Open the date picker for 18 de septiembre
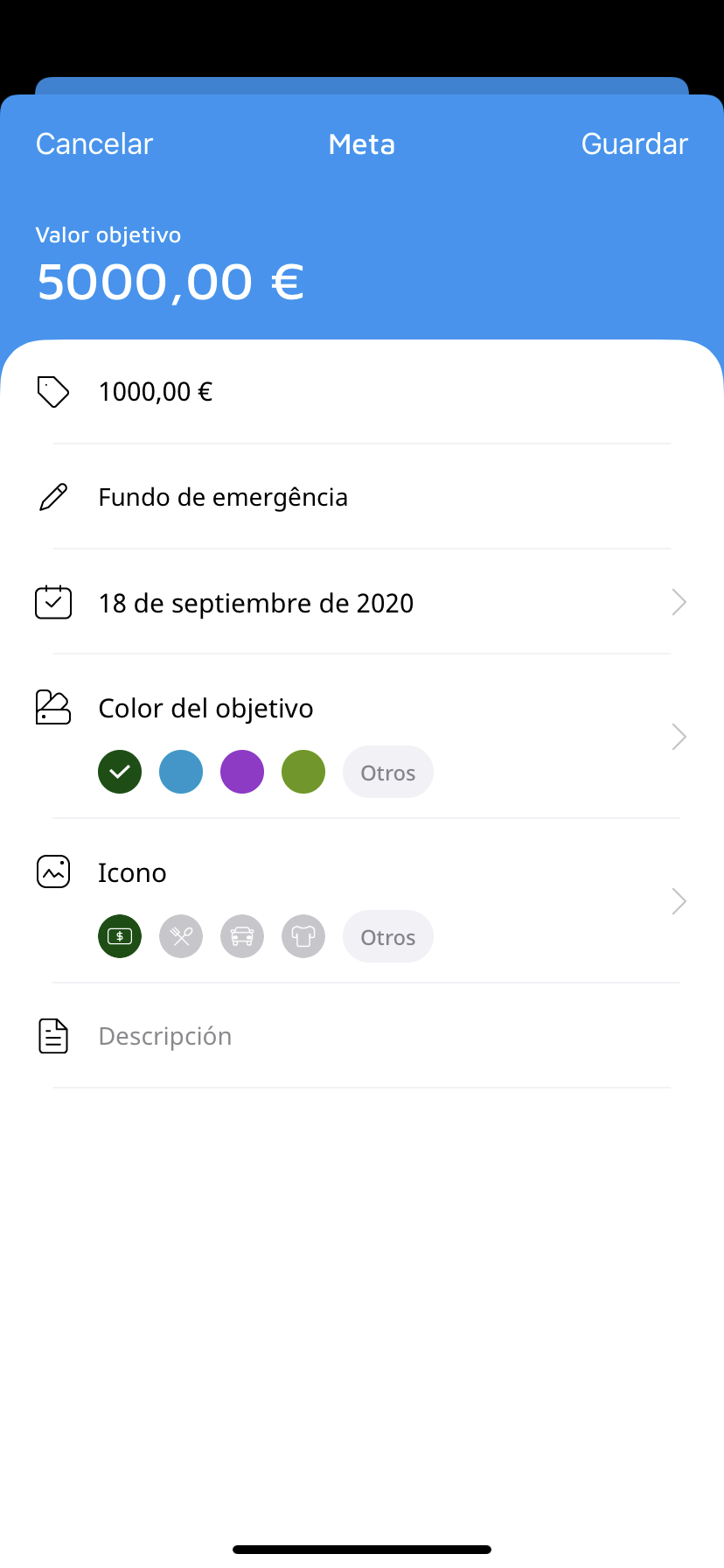This screenshot has width=724, height=1568. pyautogui.click(x=256, y=603)
